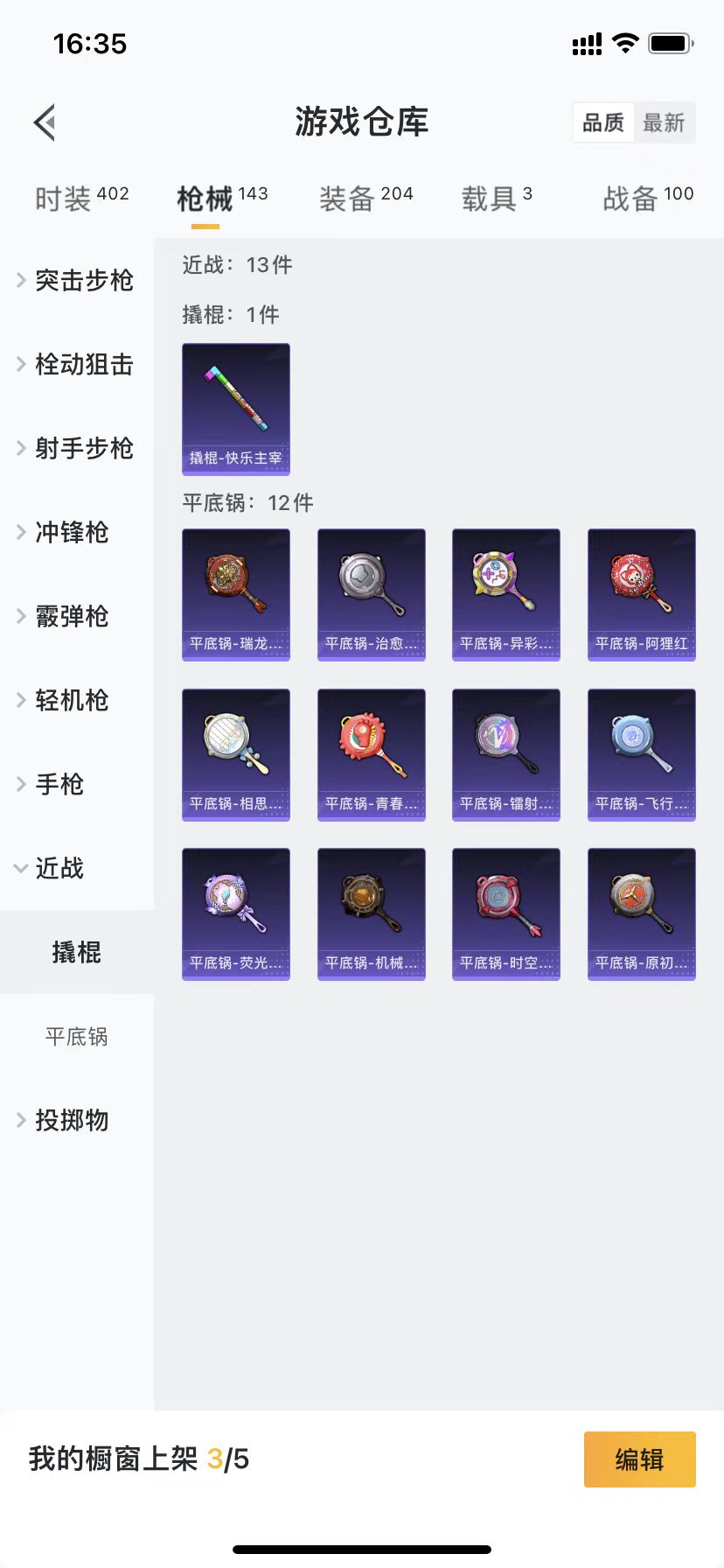Collapse the 近战 category
The height and width of the screenshot is (1568, 724).
[59, 868]
